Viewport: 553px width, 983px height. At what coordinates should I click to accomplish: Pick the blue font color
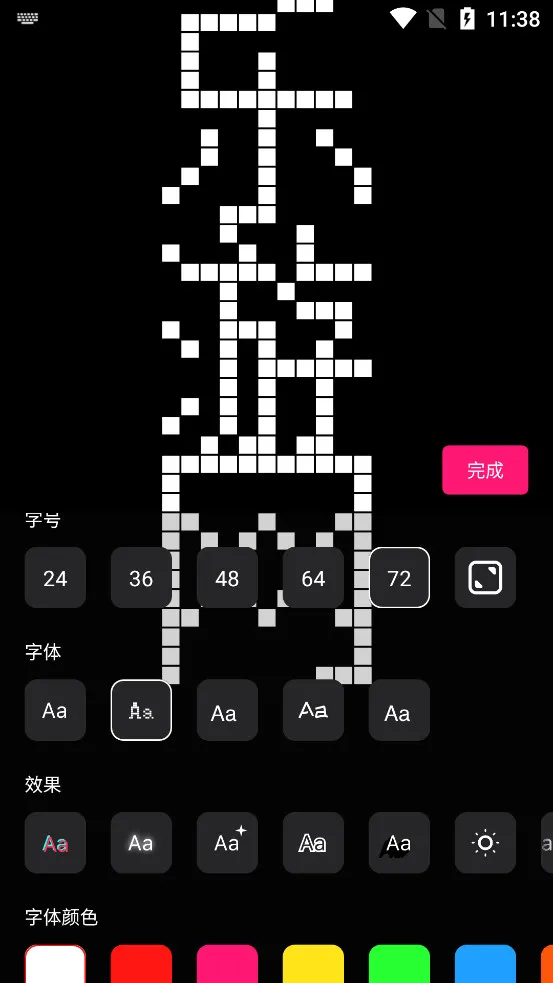point(485,964)
